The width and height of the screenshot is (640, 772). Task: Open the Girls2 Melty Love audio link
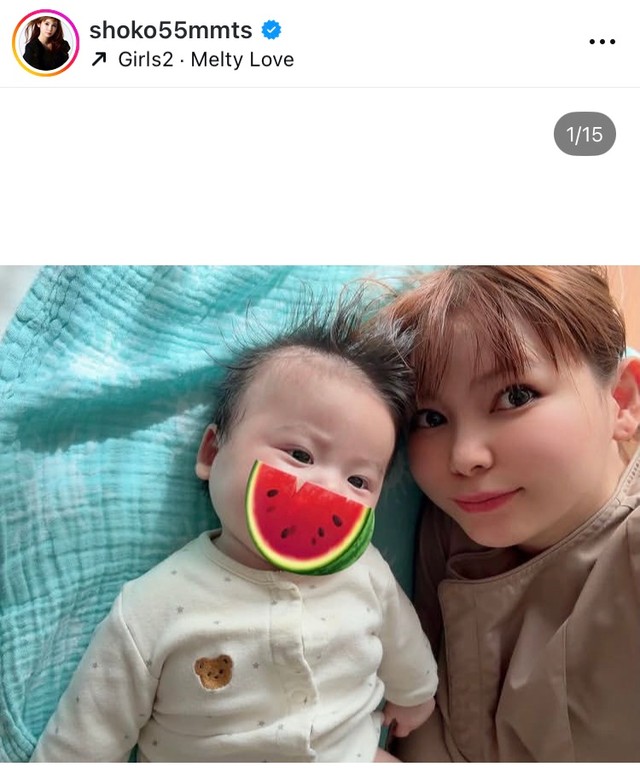pos(205,60)
